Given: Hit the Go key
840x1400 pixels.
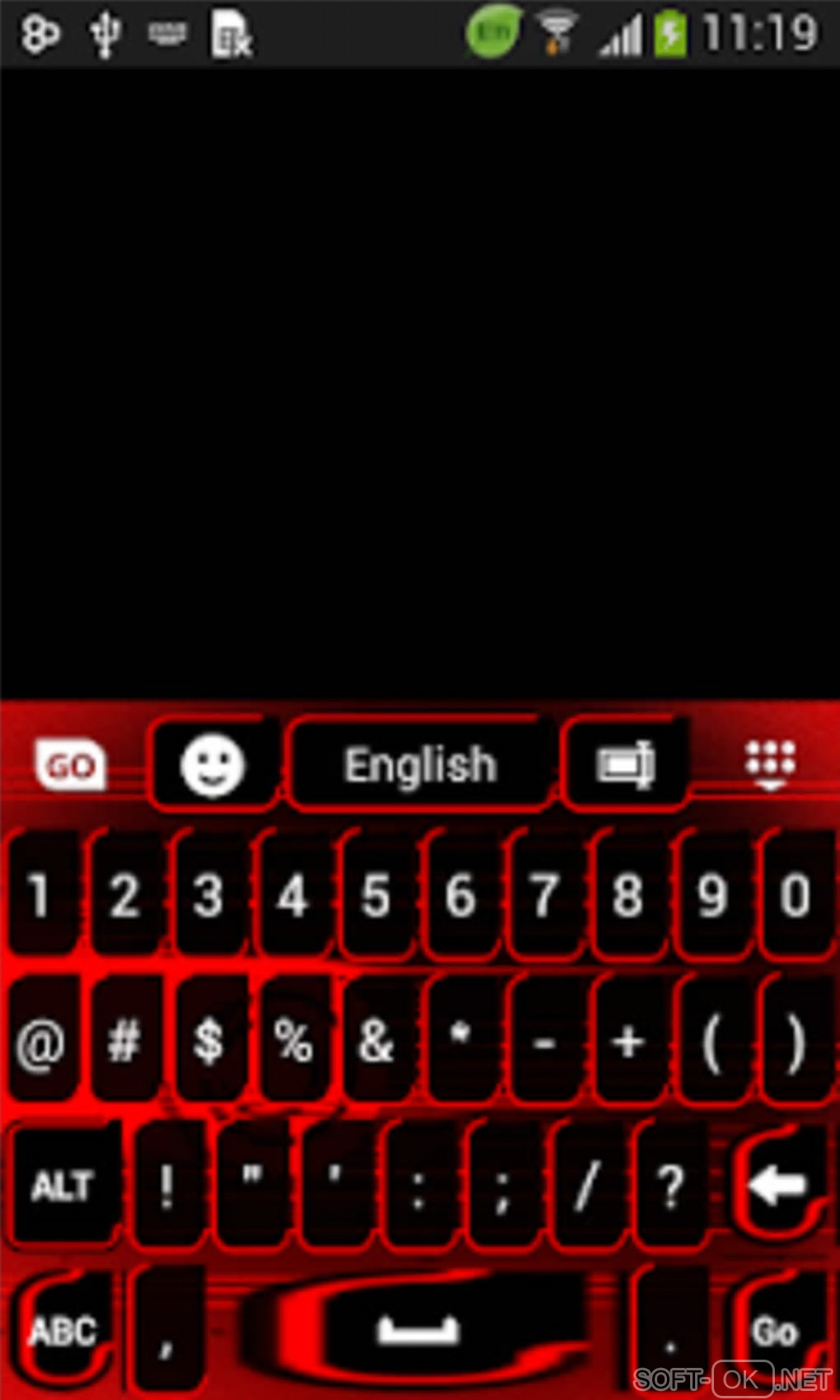Looking at the screenshot, I should point(775,1330).
